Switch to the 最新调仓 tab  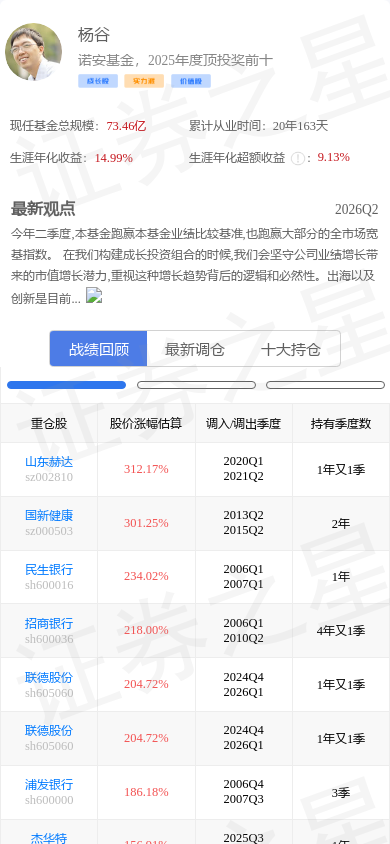click(195, 349)
